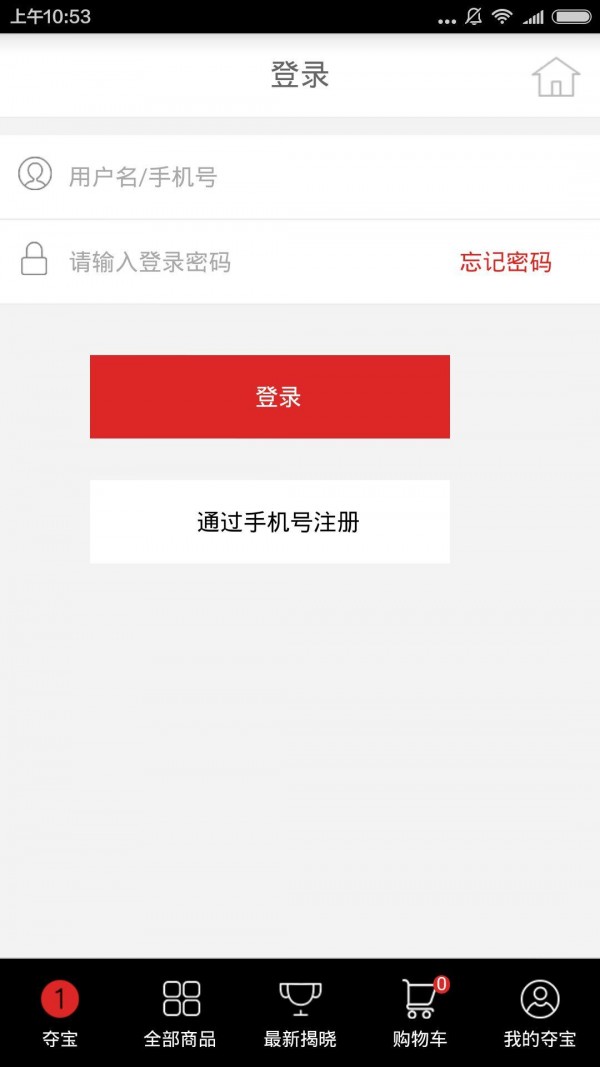Viewport: 600px width, 1067px height.
Task: Select 通过手机号注册 to register
Action: coord(270,522)
